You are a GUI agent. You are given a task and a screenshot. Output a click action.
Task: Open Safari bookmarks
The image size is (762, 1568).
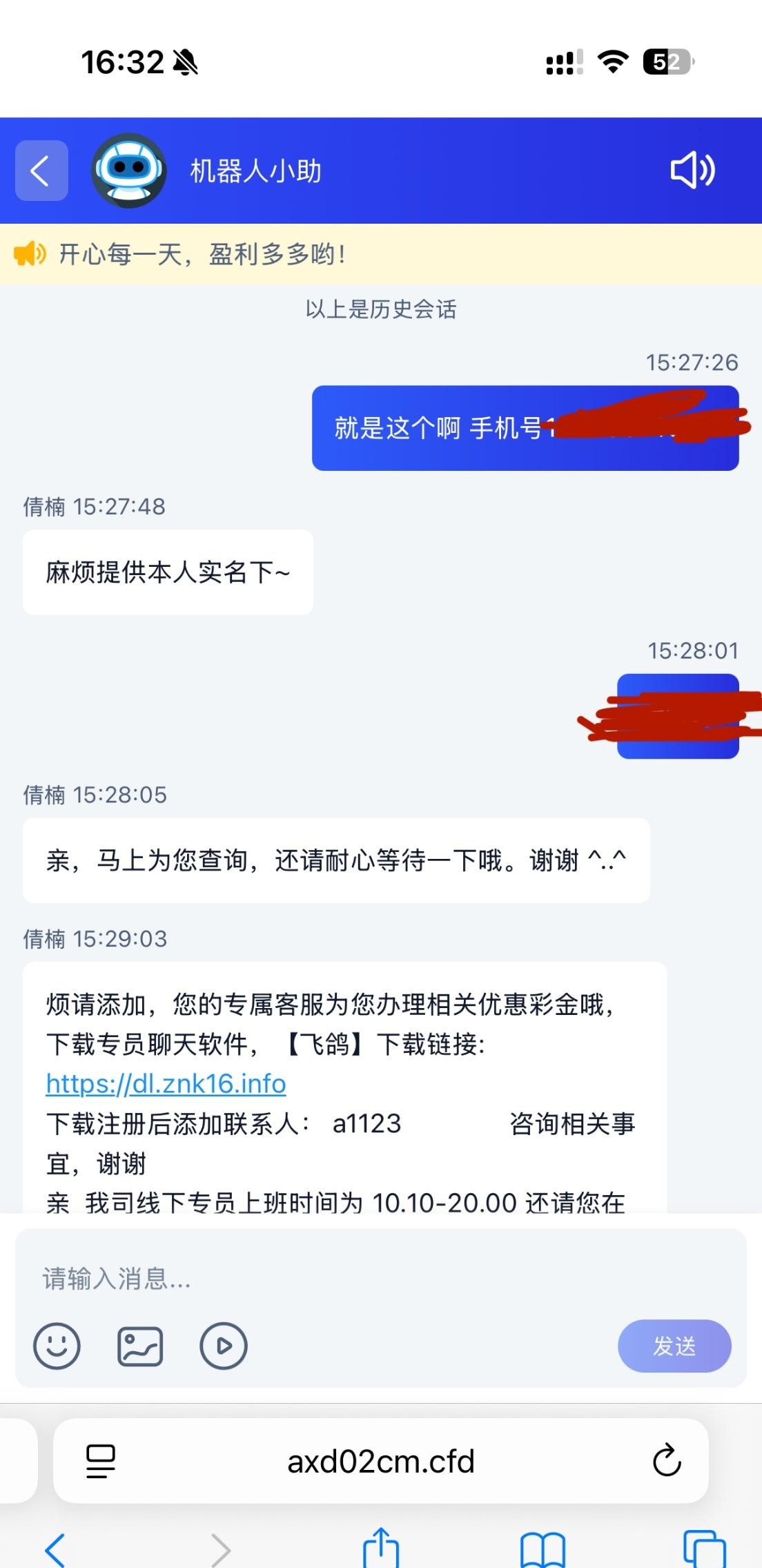(x=543, y=1549)
